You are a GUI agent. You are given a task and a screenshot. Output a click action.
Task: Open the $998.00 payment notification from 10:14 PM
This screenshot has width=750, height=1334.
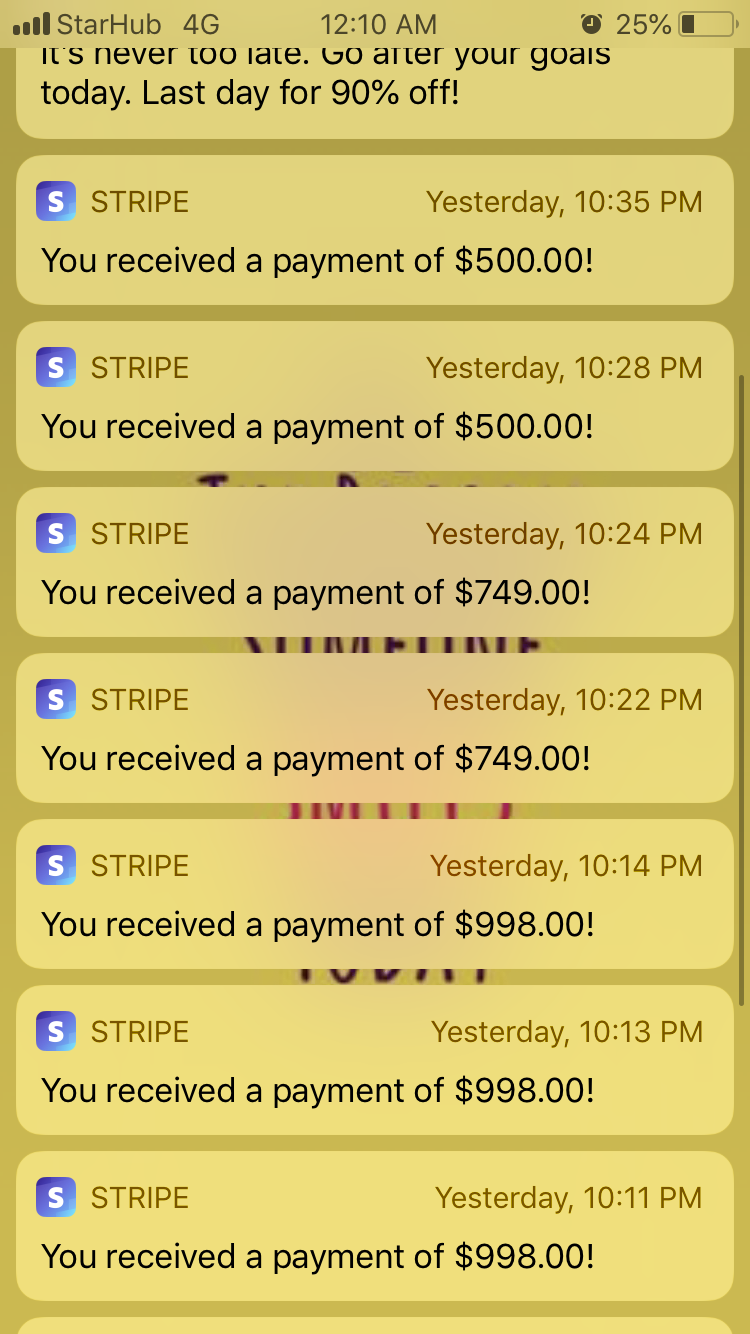(375, 895)
